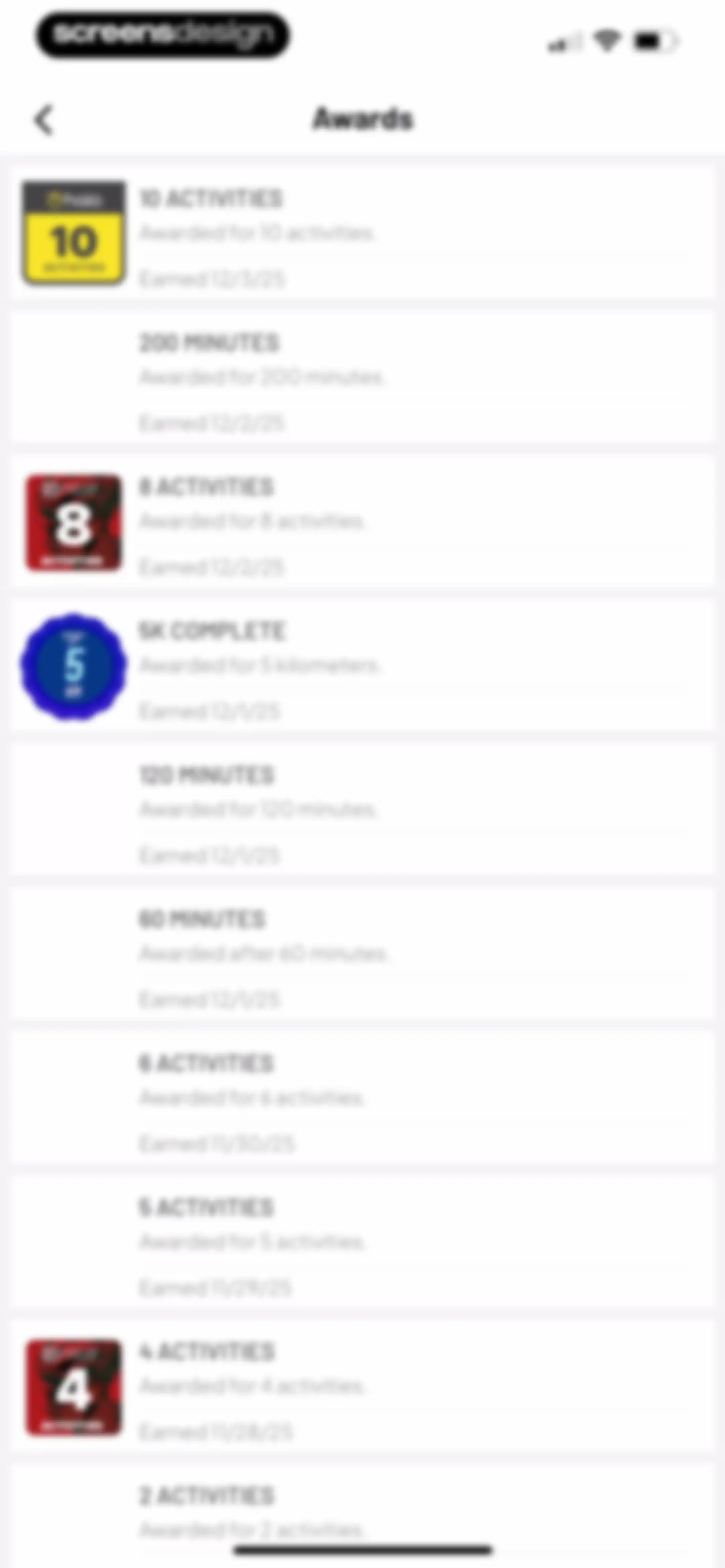Image resolution: width=725 pixels, height=1568 pixels.
Task: View the 8 Activities award
Action: [x=362, y=521]
